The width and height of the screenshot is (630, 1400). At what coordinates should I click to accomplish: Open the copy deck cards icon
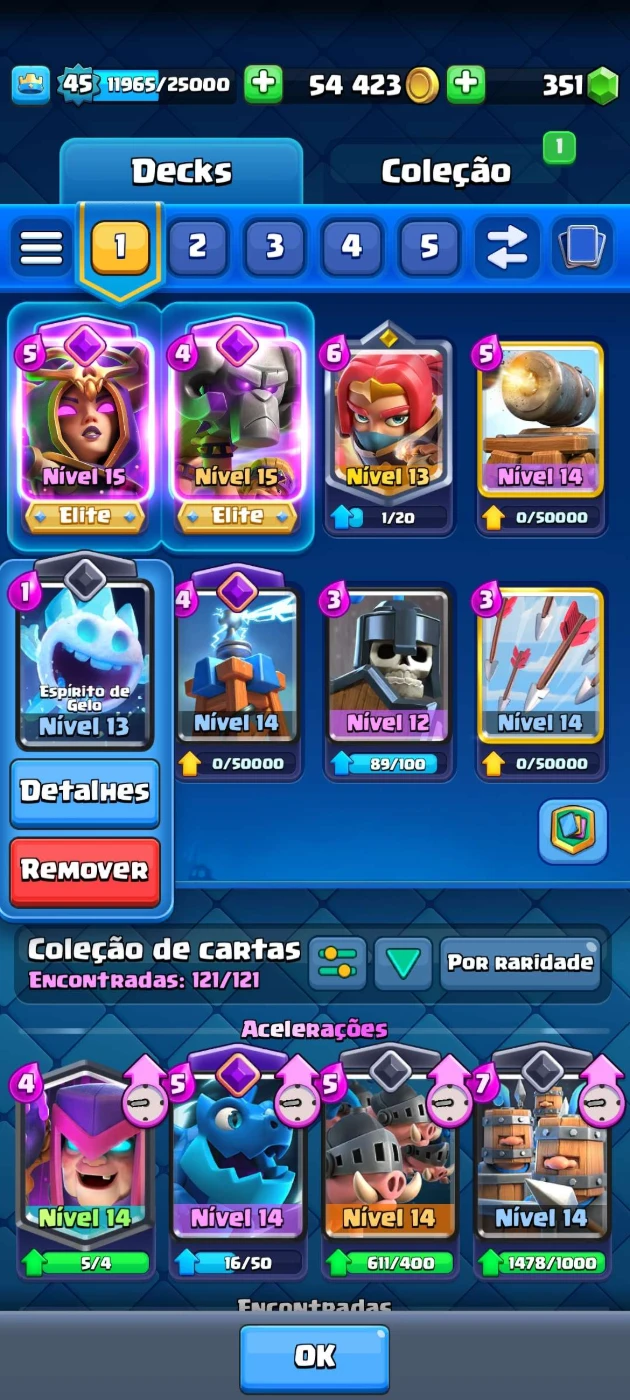click(x=584, y=247)
